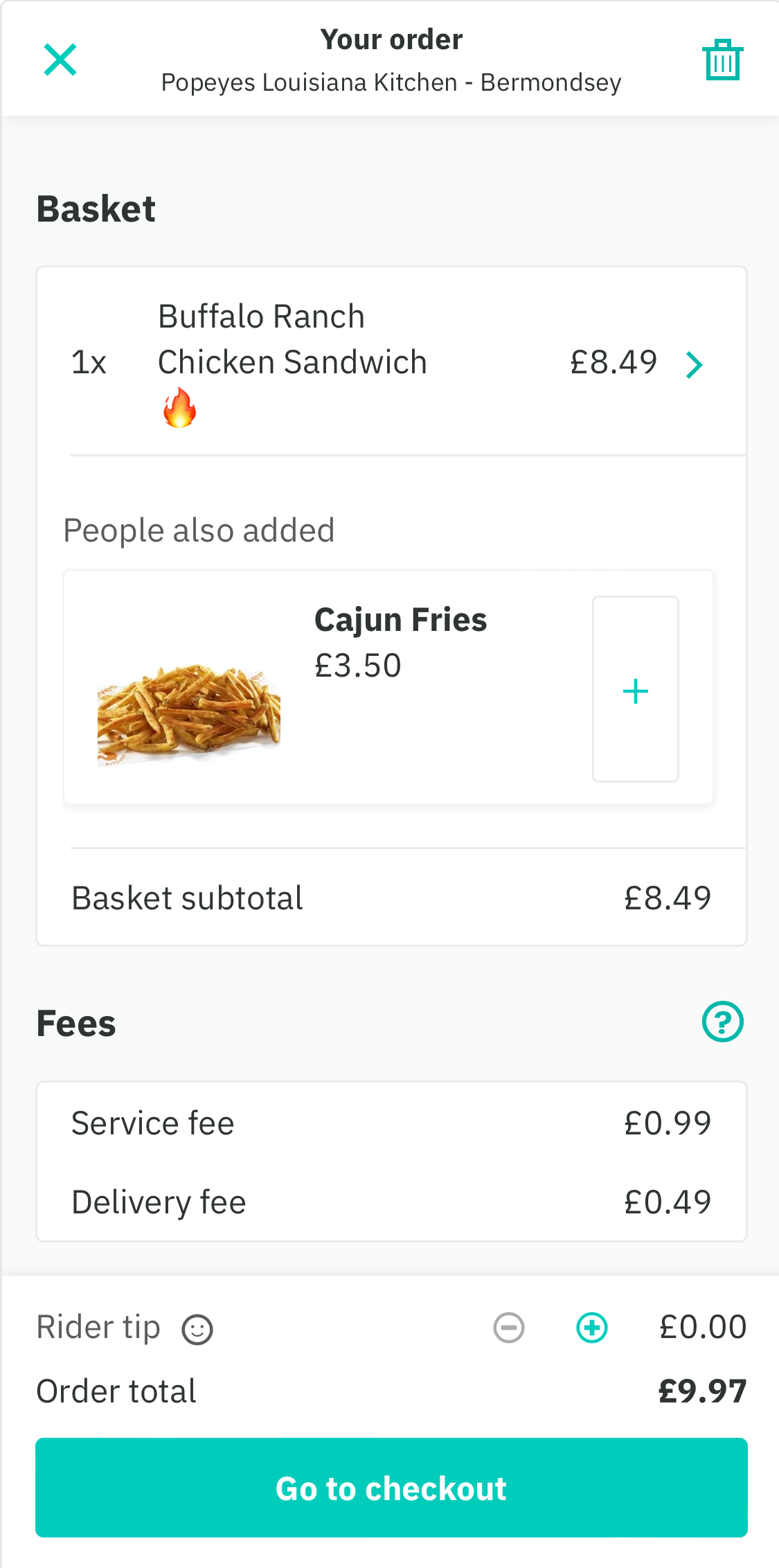Screen dimensions: 779x1568
Task: Open Popeyes Louisiana Kitchen - Bermondsey
Action: [x=391, y=81]
